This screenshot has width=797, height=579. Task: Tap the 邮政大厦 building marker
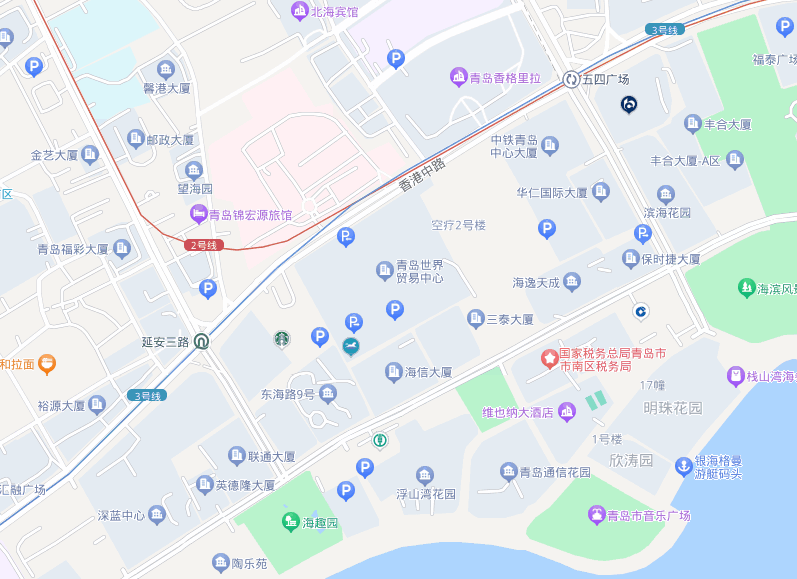click(x=136, y=140)
